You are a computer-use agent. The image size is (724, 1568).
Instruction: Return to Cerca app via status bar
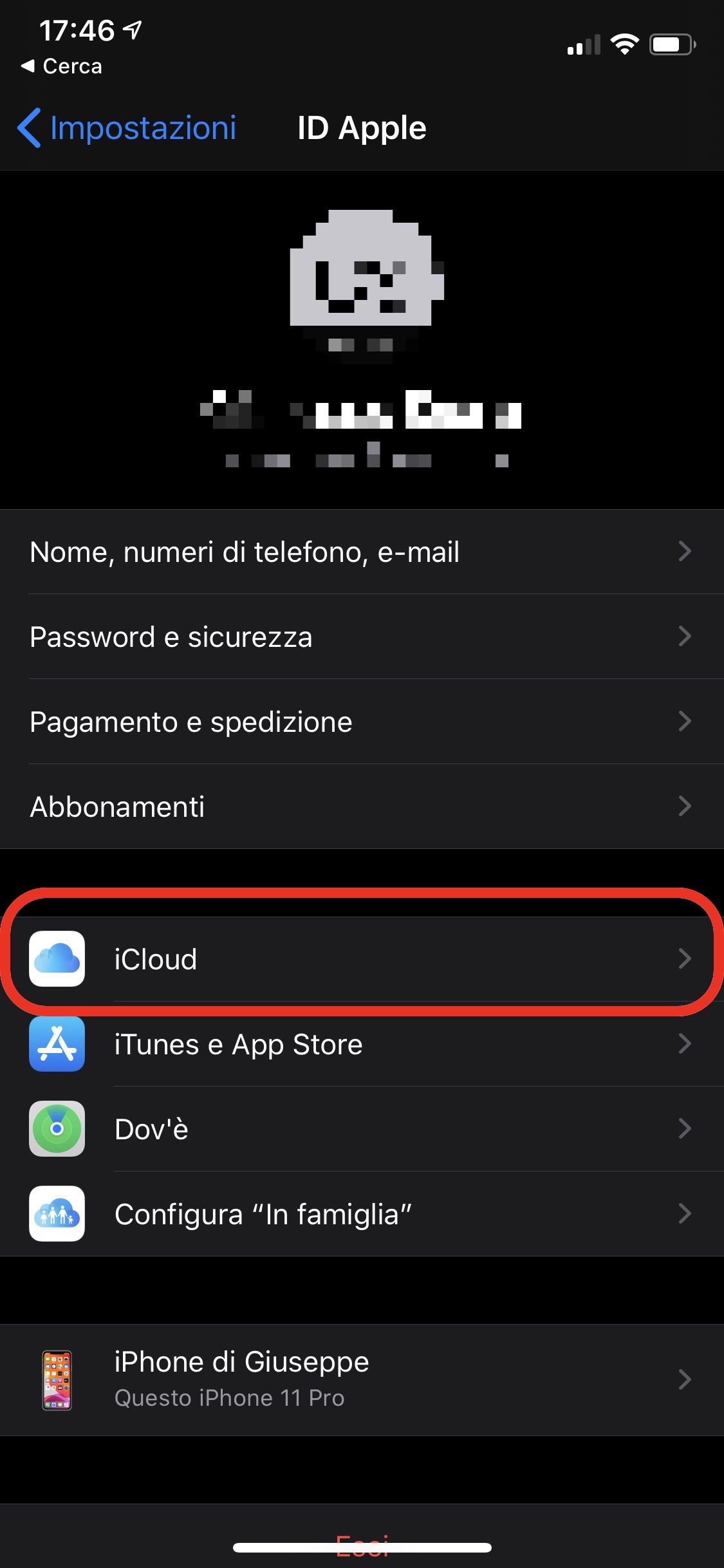tap(62, 66)
